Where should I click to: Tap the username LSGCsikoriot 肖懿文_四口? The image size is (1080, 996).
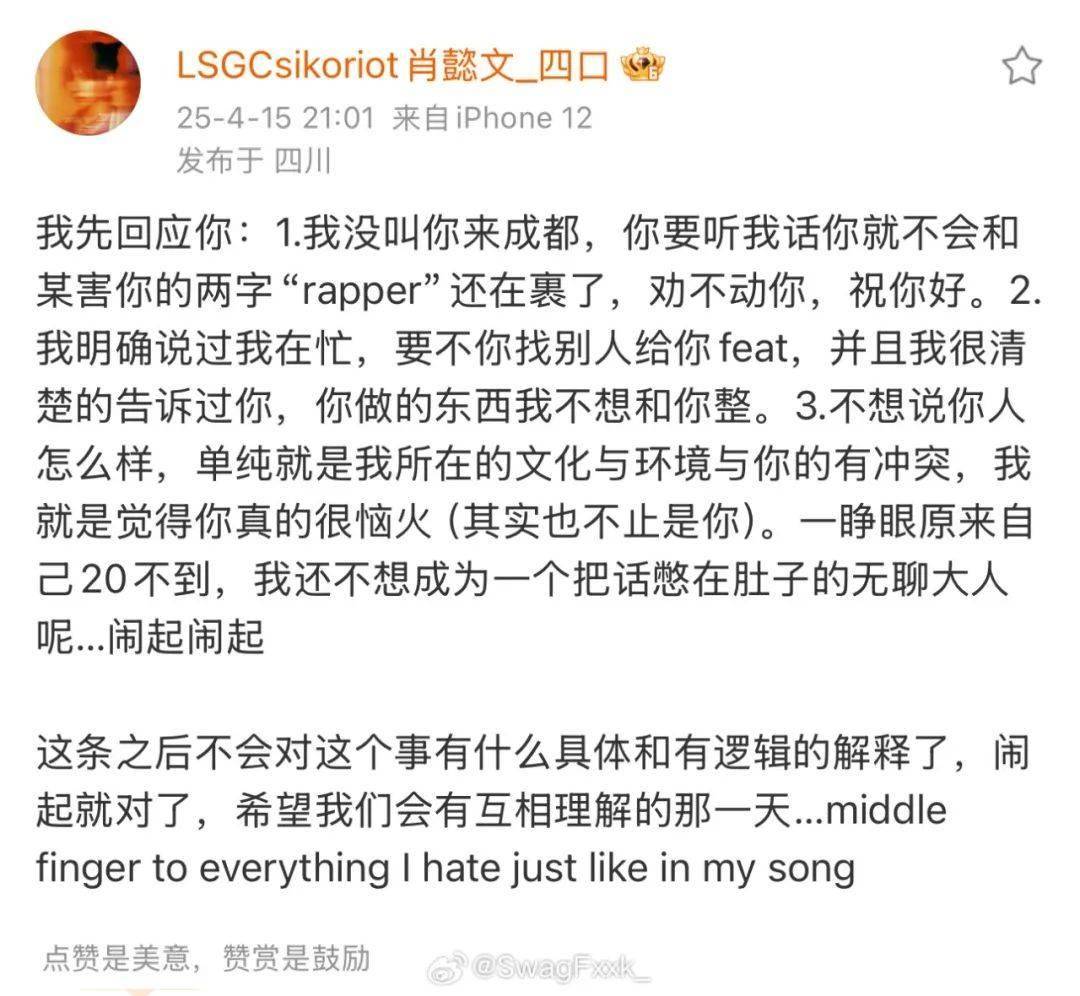click(392, 67)
